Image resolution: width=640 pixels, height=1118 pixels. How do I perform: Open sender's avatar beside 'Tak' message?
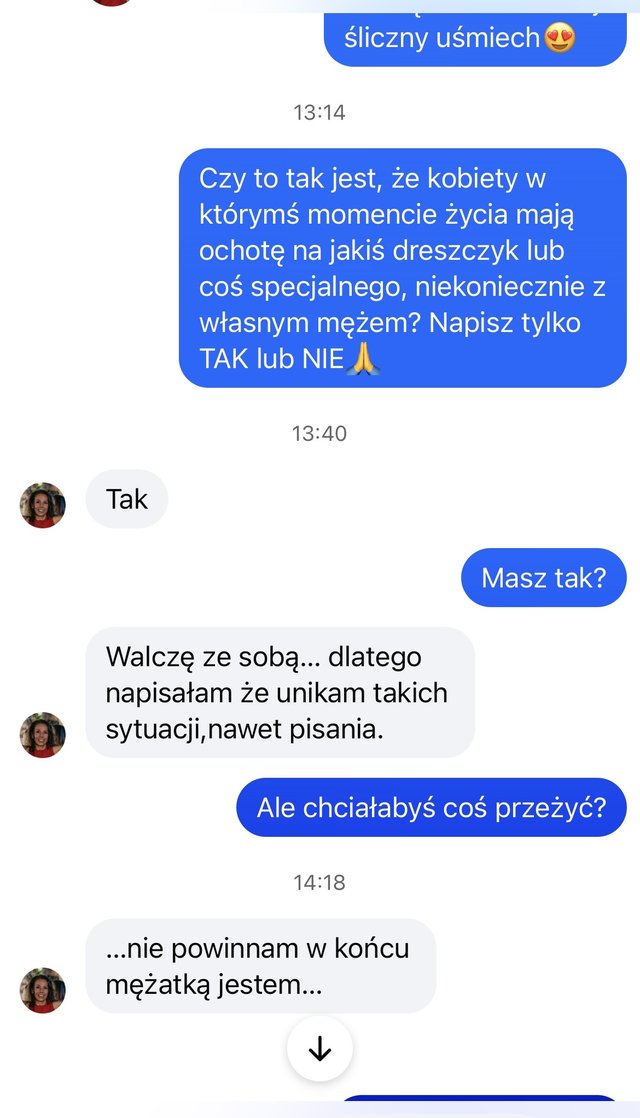(42, 505)
